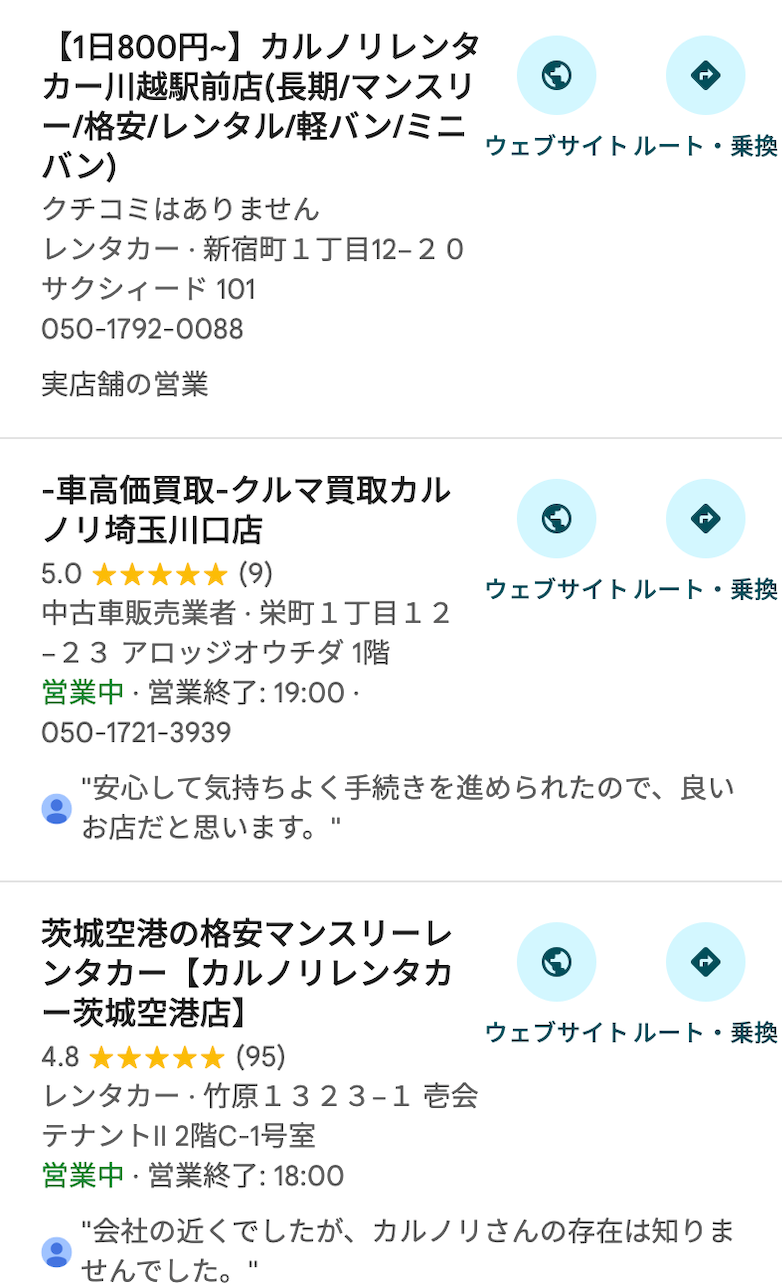Get route to カルノリレンタカー茨城空港店
The width and height of the screenshot is (782, 1286).
706,962
